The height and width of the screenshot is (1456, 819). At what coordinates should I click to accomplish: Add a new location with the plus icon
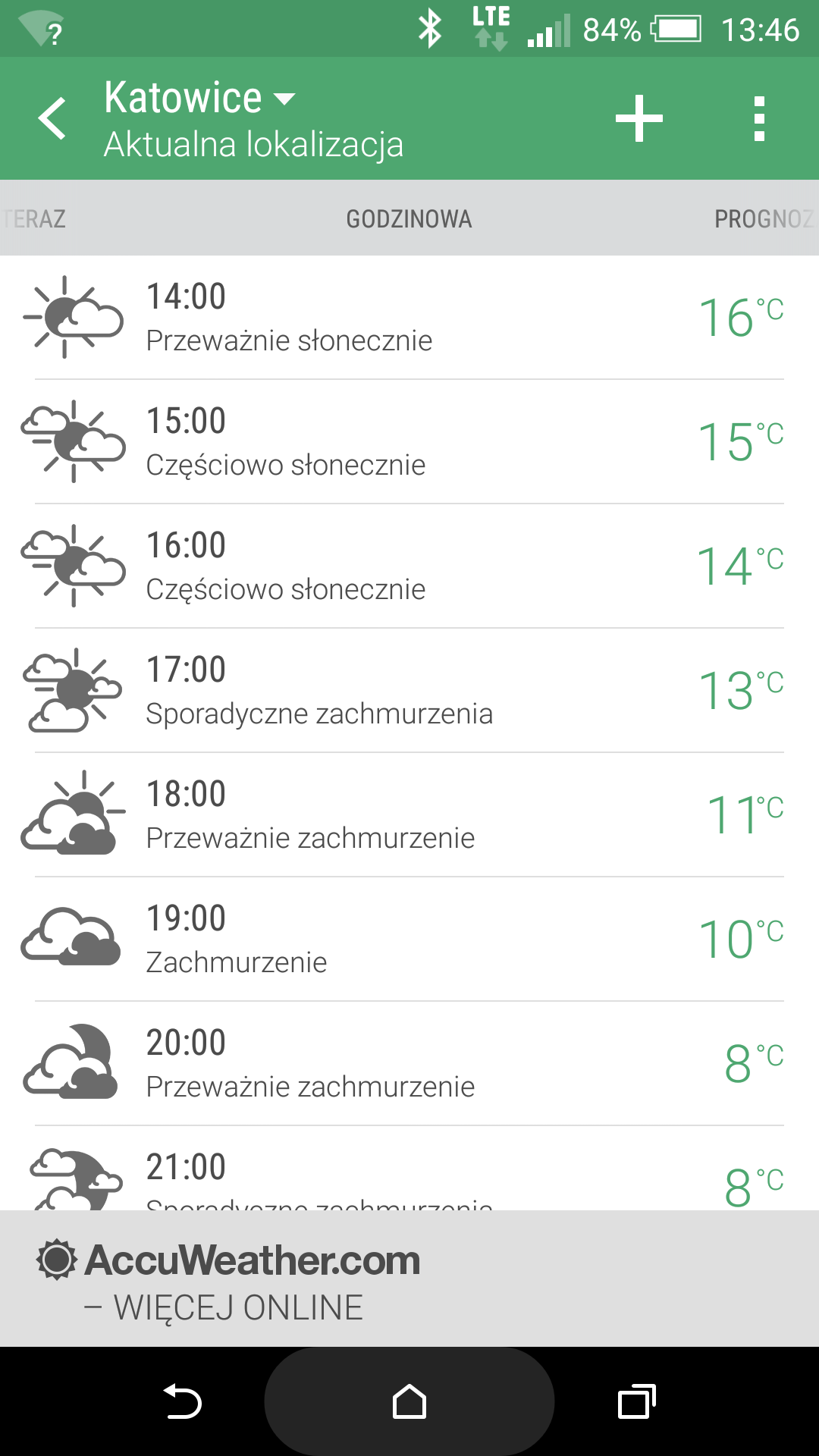[x=639, y=118]
